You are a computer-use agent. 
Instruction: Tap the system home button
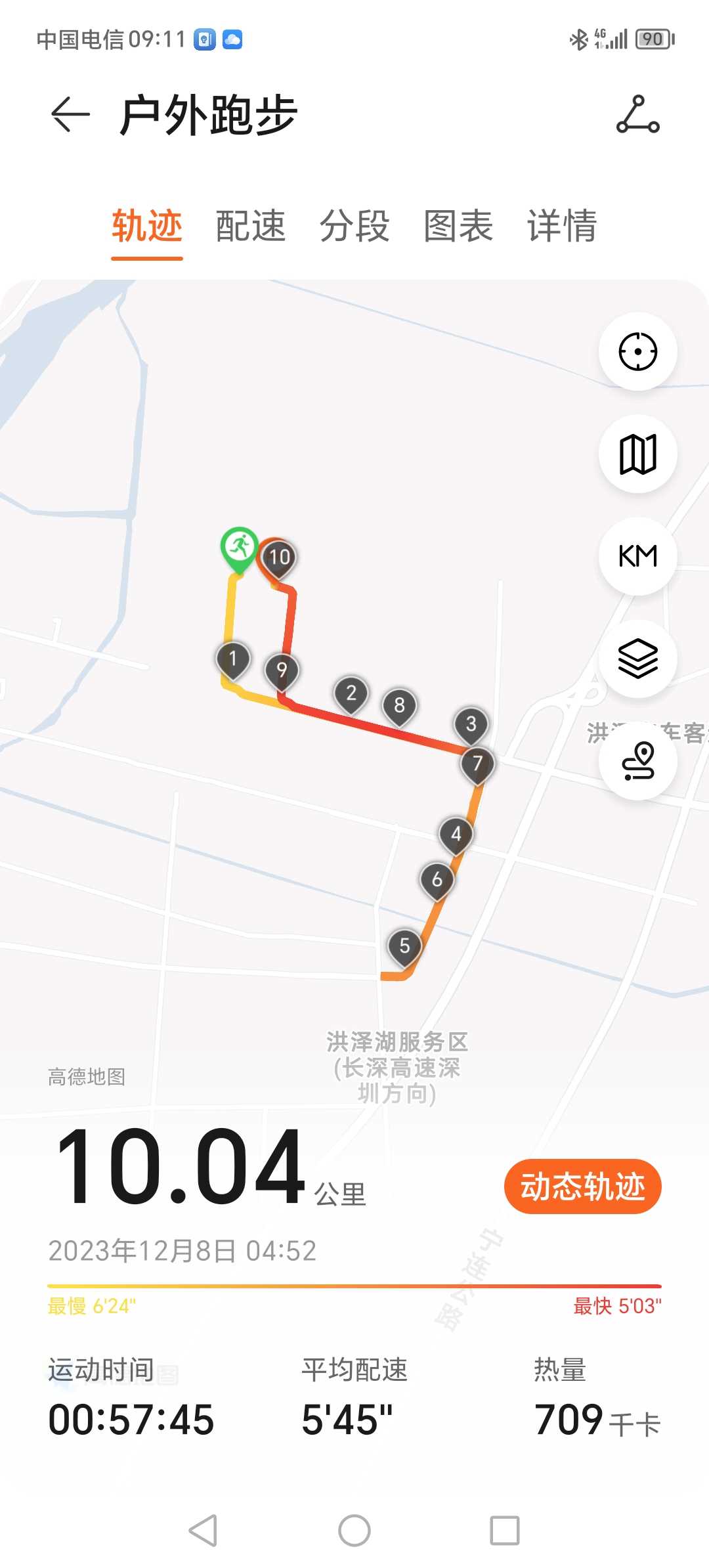click(354, 1531)
